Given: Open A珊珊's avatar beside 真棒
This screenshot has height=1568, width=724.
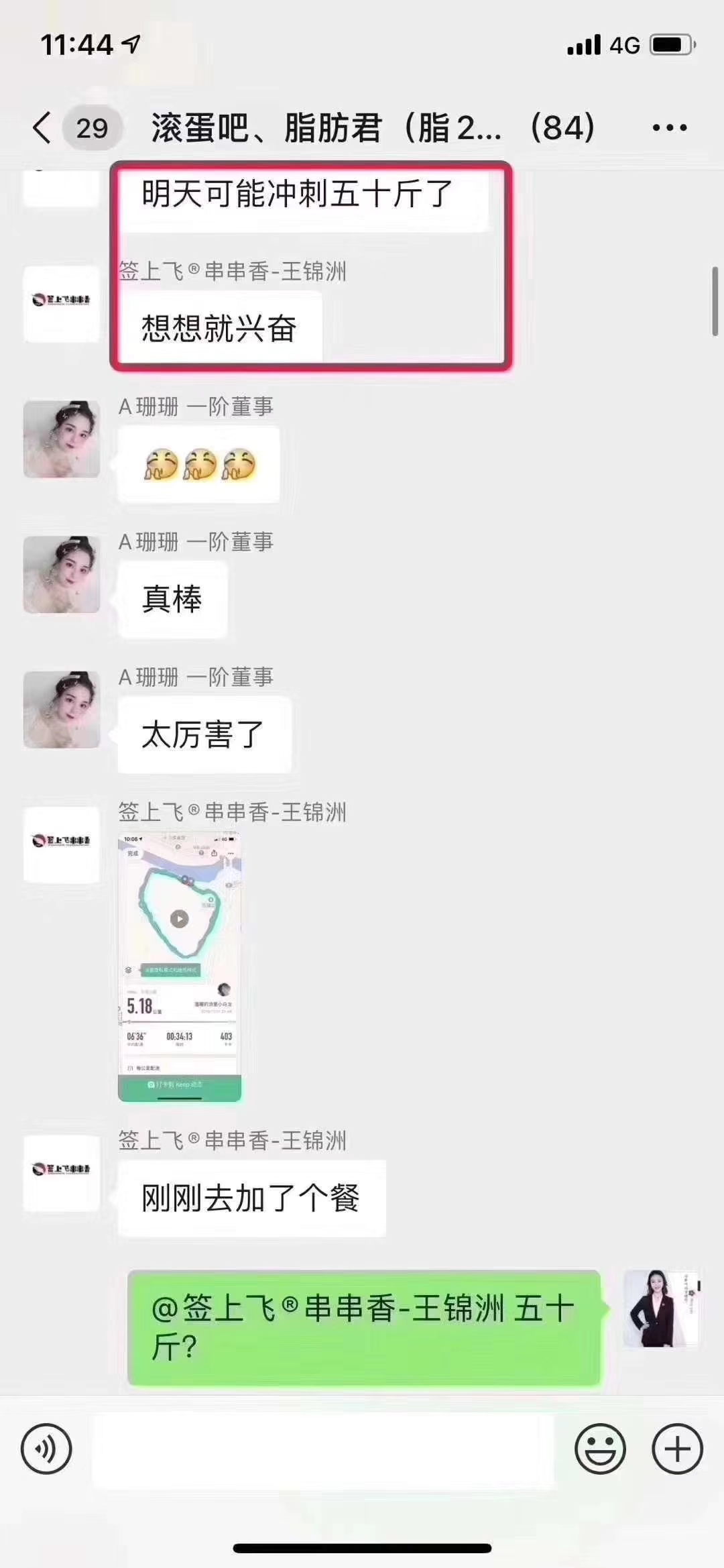Looking at the screenshot, I should 62,575.
